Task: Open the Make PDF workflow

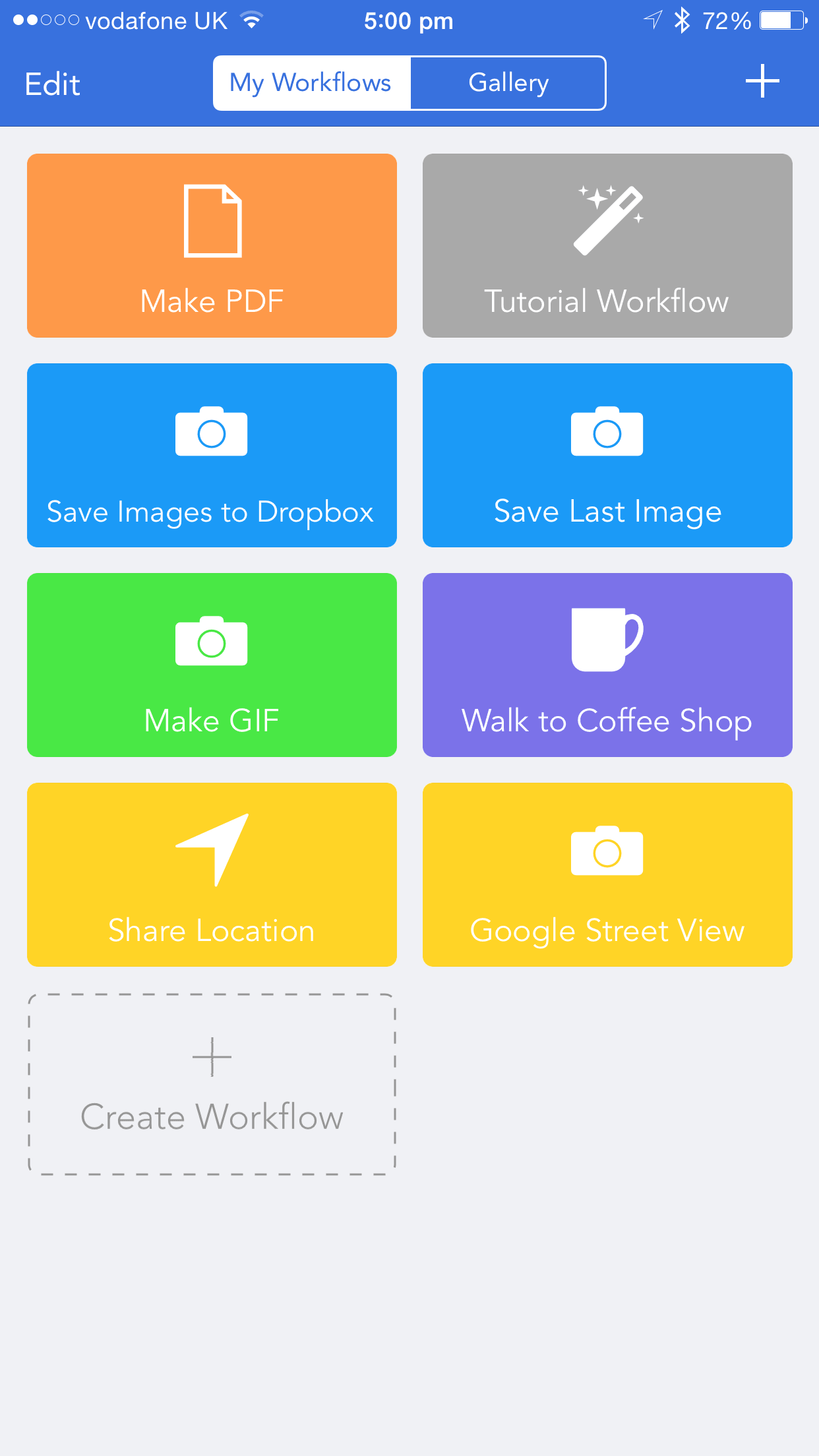Action: (x=212, y=245)
